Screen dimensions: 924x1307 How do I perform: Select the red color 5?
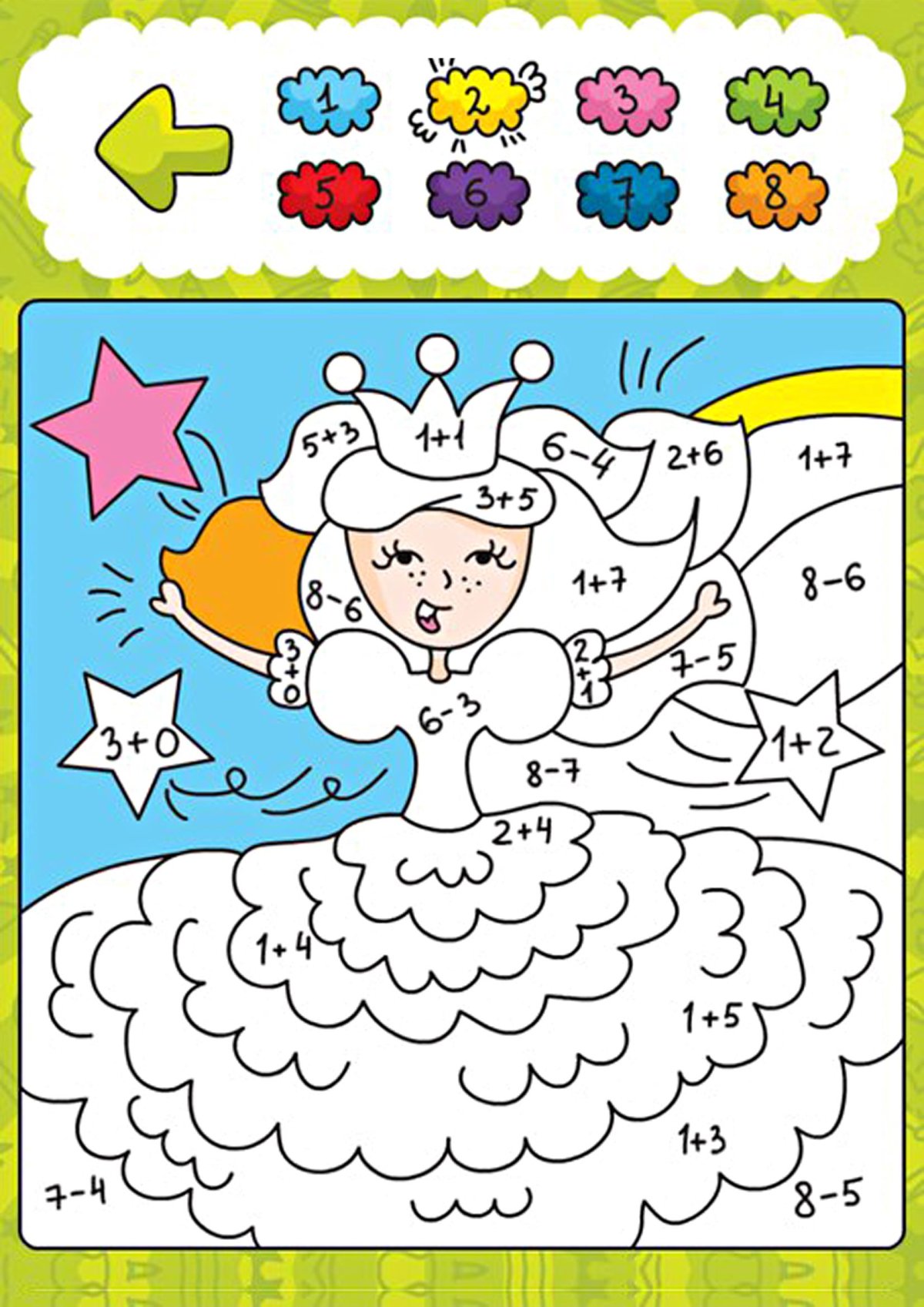coord(328,194)
